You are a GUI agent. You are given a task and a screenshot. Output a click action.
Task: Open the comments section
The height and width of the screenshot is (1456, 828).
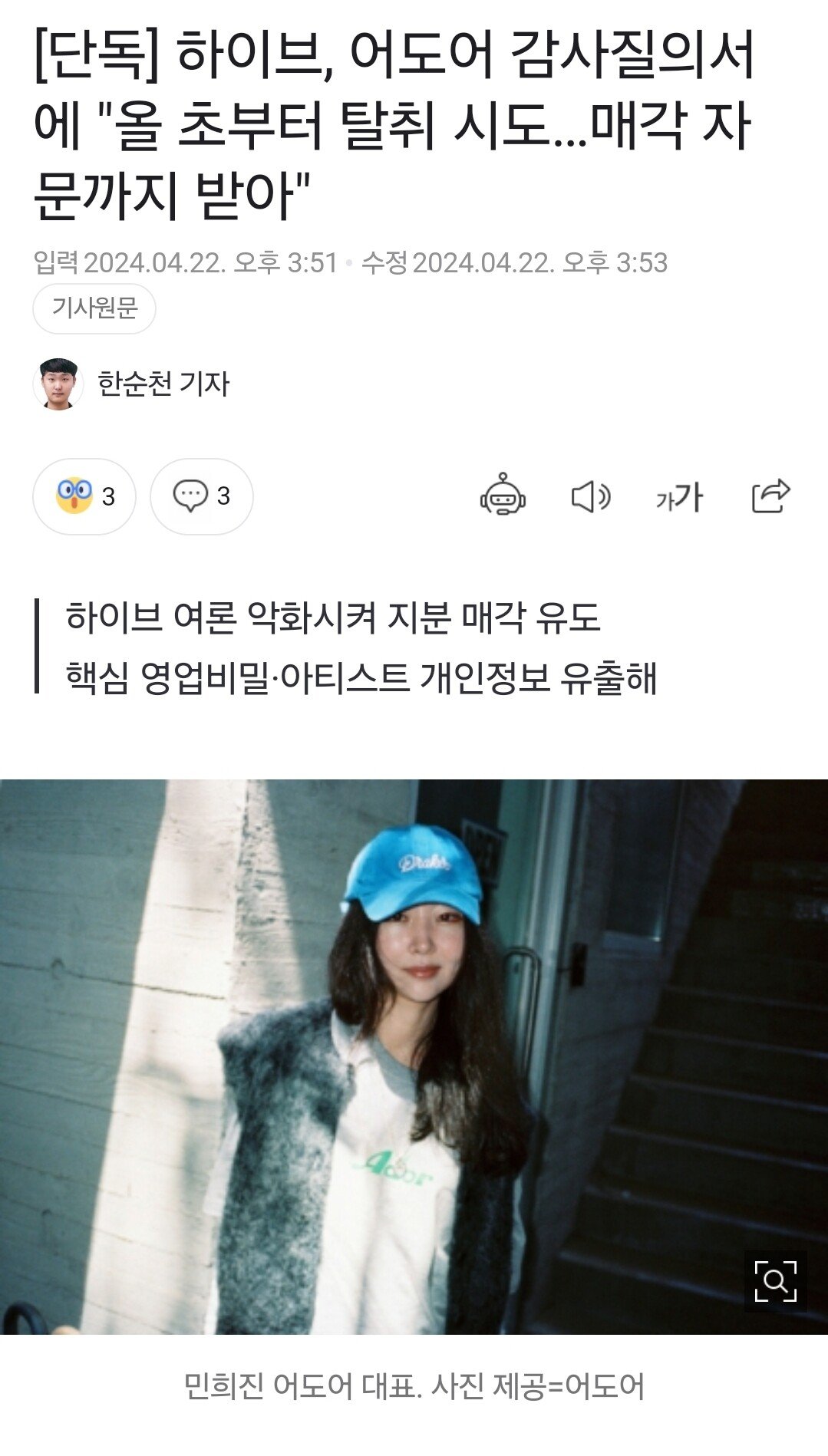point(201,496)
